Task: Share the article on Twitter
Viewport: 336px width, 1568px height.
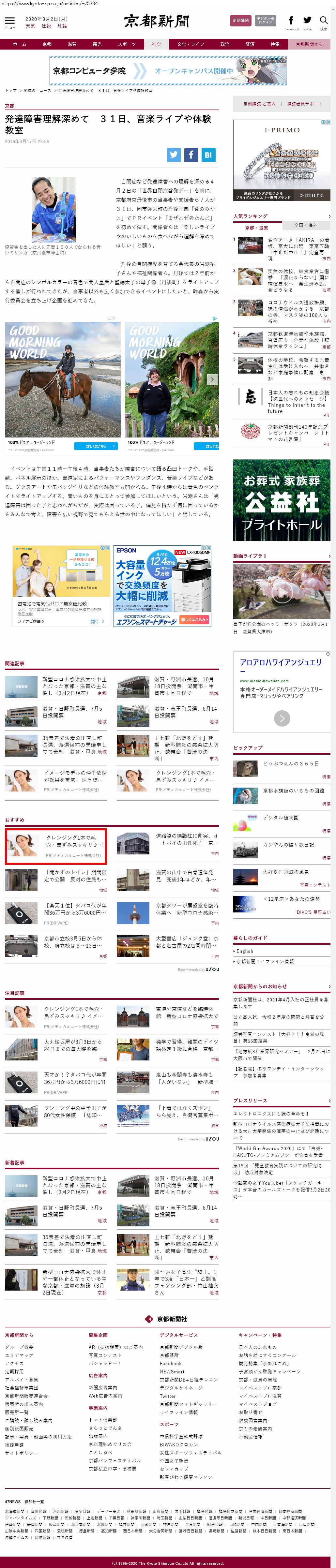Action: pos(174,155)
